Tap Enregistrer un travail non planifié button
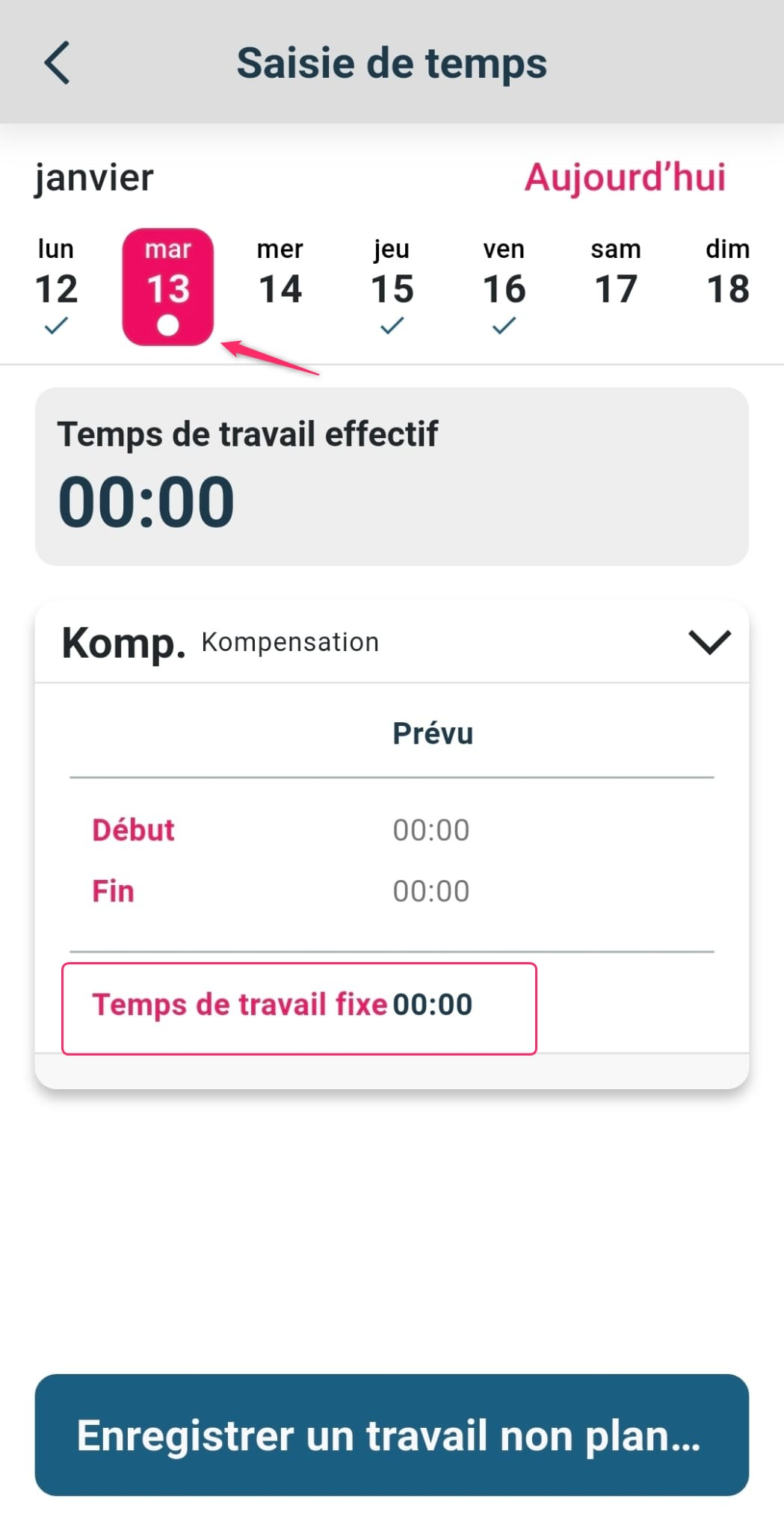This screenshot has height=1531, width=784. point(392,1435)
